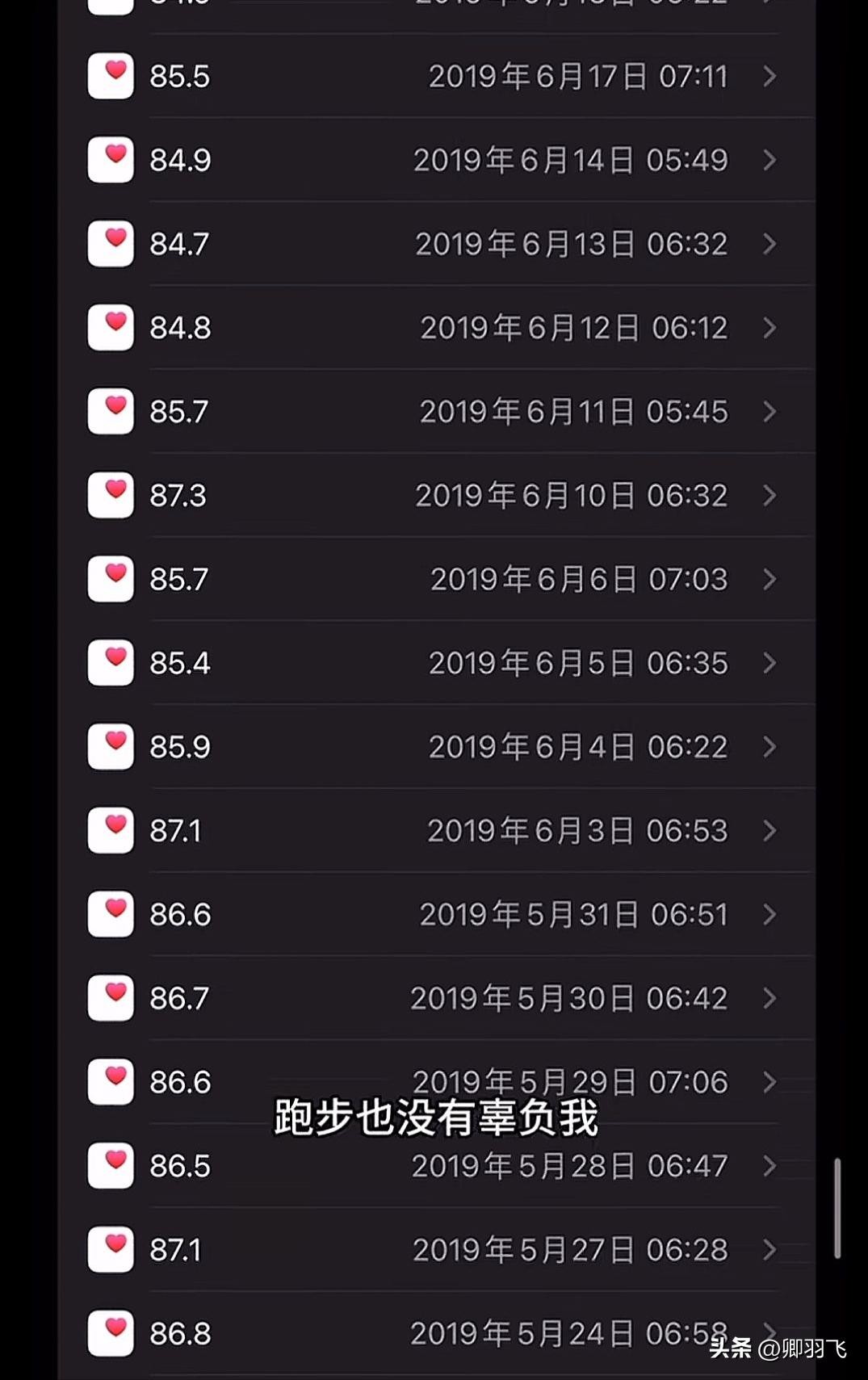Open the 85.5 entry from 2019年6月17日
This screenshot has height=1380, width=868.
[436, 77]
